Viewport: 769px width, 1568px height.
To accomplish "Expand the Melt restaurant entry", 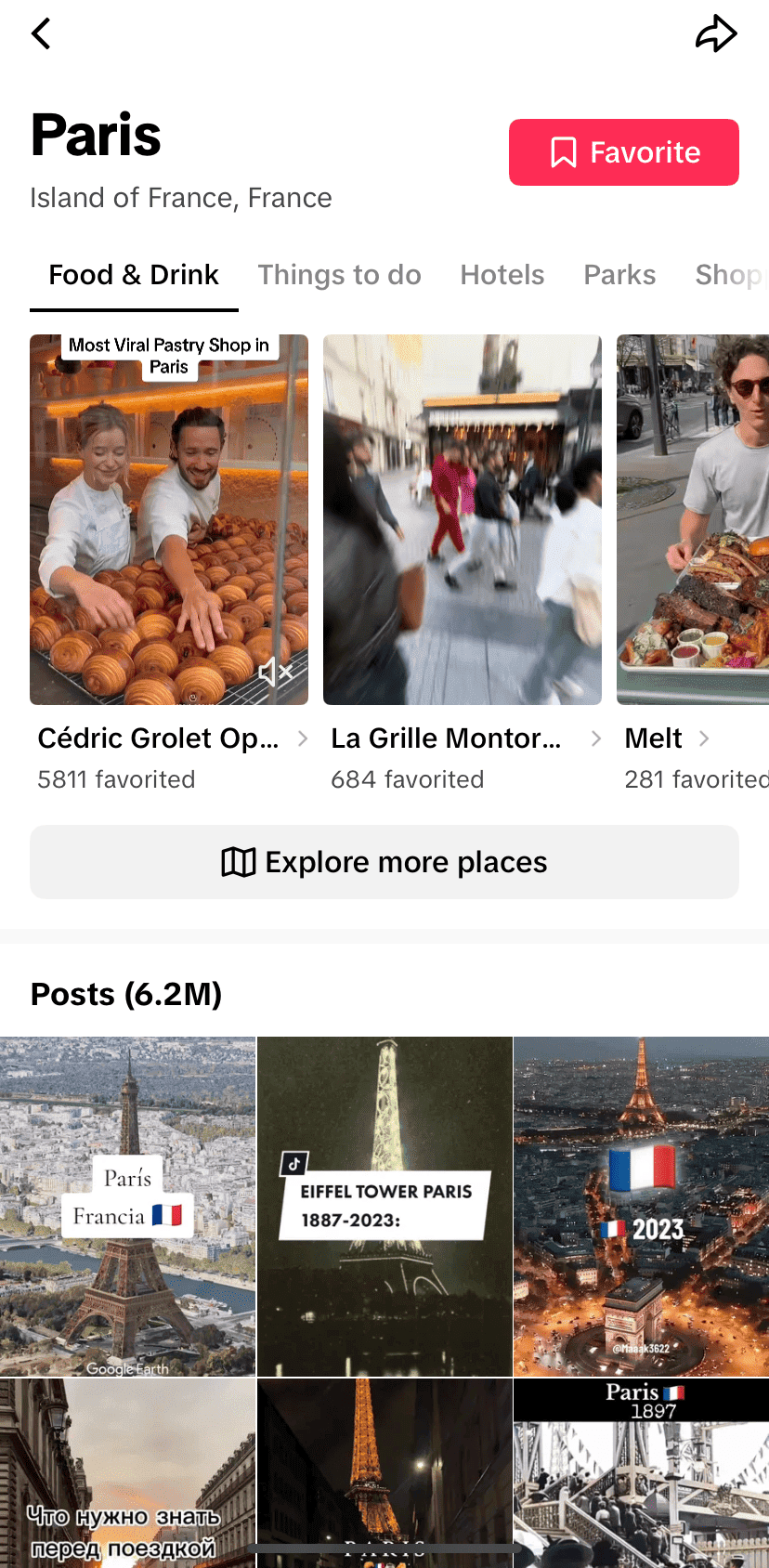I will [703, 738].
